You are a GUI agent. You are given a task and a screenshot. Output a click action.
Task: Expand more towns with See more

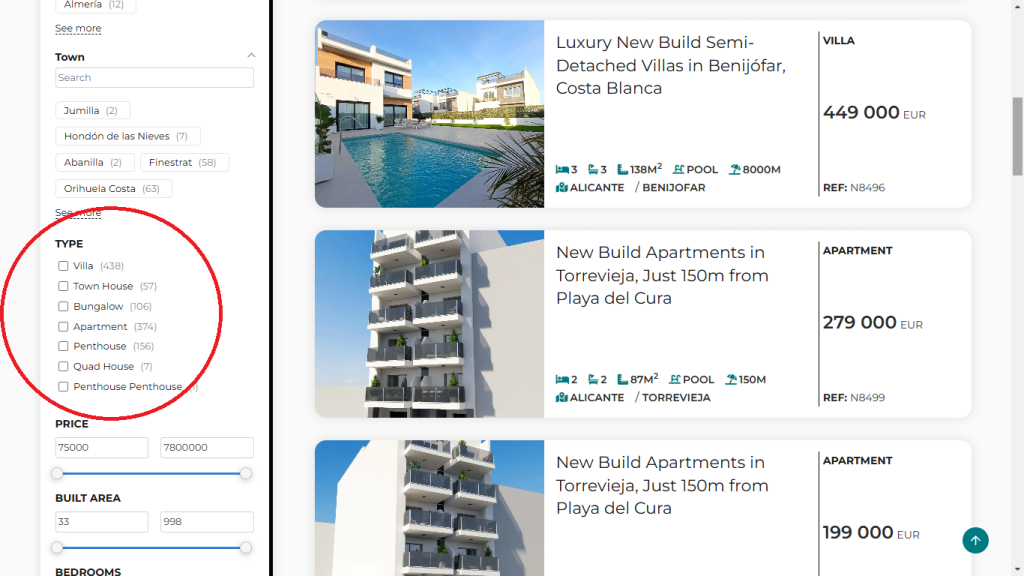78,213
